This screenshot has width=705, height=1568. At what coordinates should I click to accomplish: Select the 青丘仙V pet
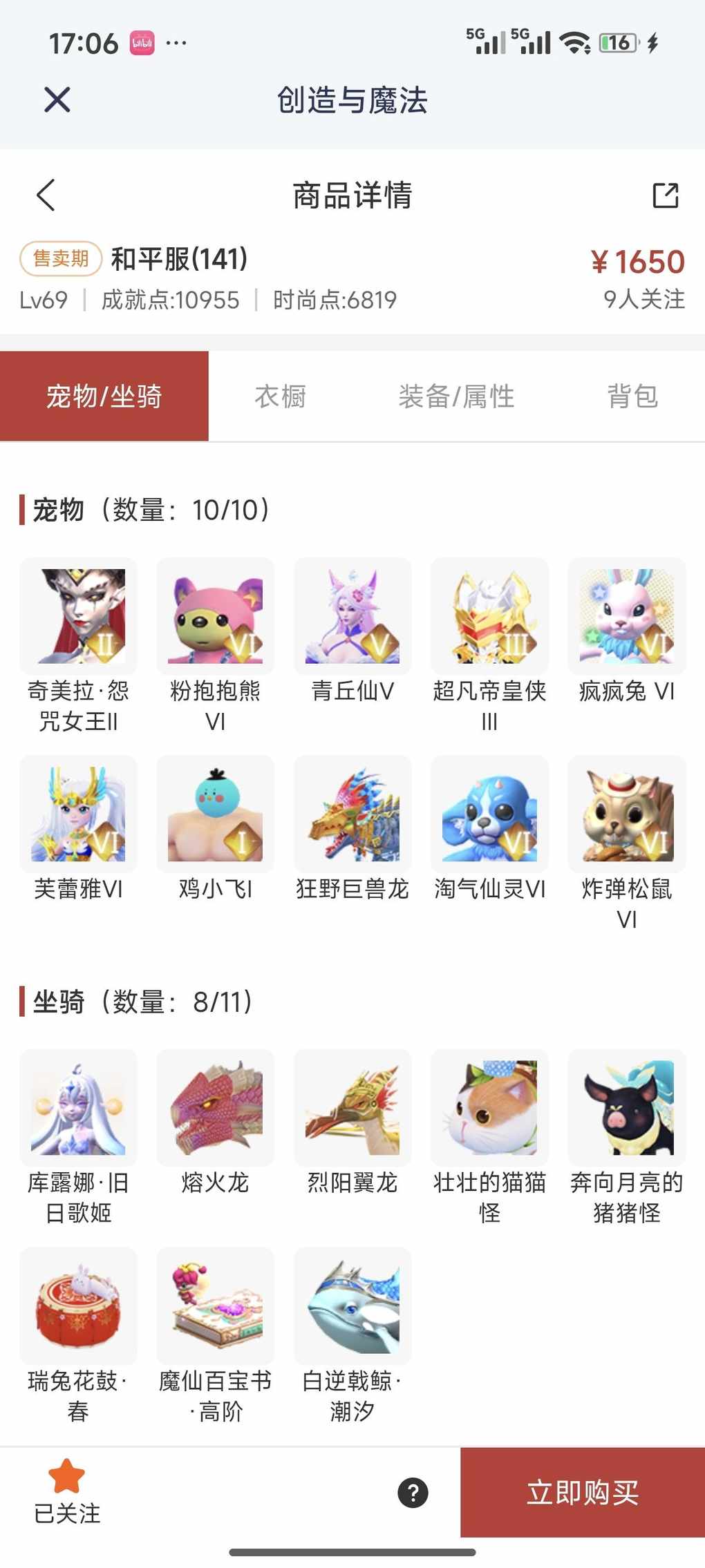[x=352, y=616]
